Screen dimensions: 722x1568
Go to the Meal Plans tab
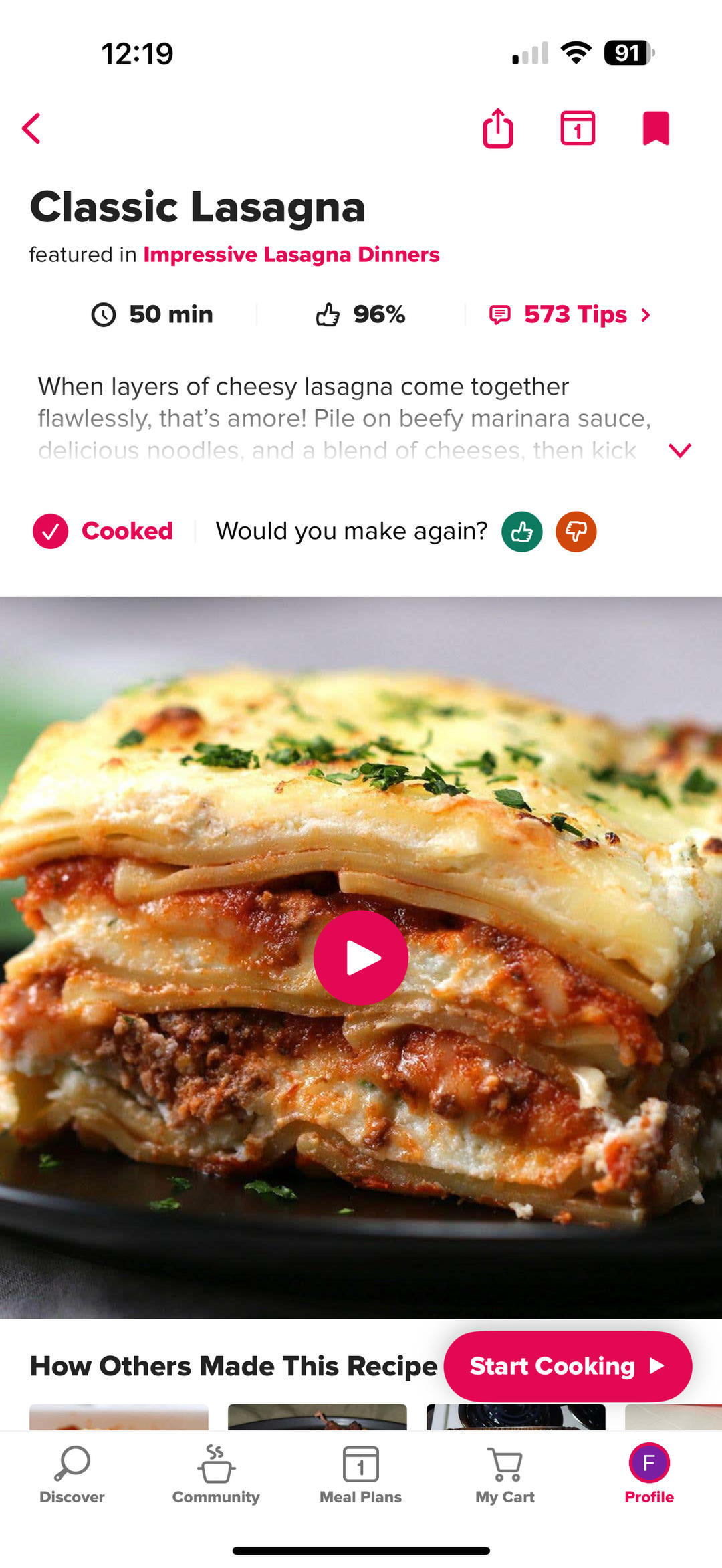tap(360, 1474)
